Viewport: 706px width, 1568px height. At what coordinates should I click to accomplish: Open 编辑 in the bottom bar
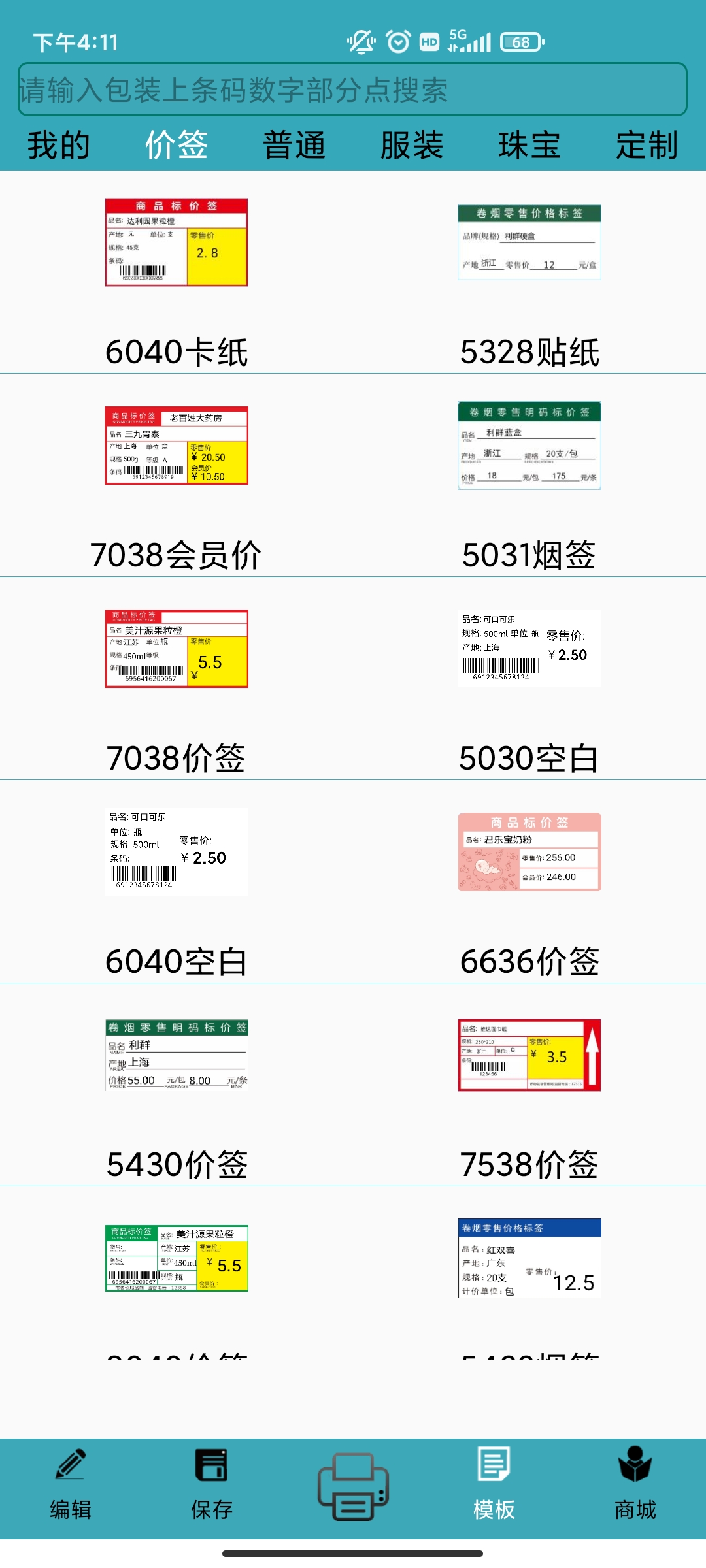71,1484
